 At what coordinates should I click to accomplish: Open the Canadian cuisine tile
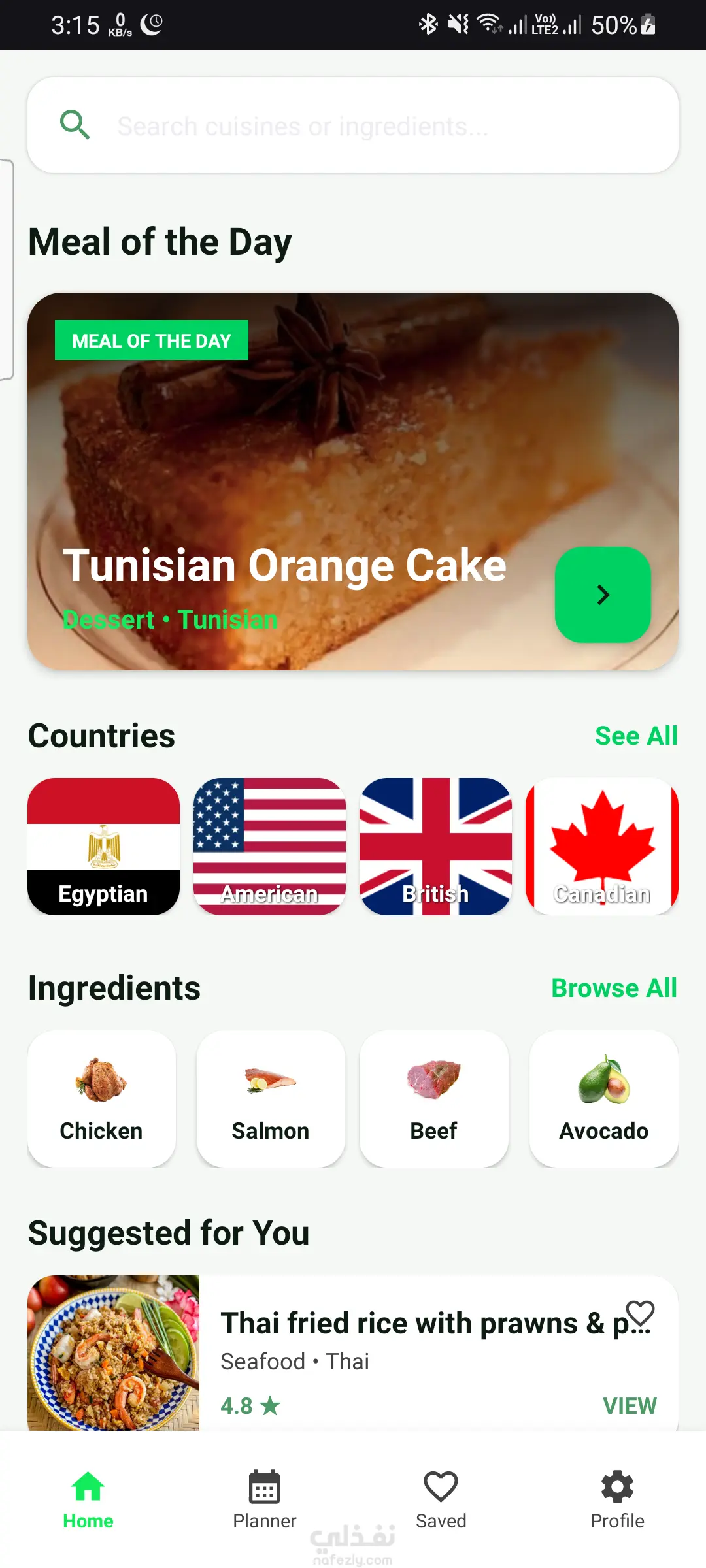(602, 847)
